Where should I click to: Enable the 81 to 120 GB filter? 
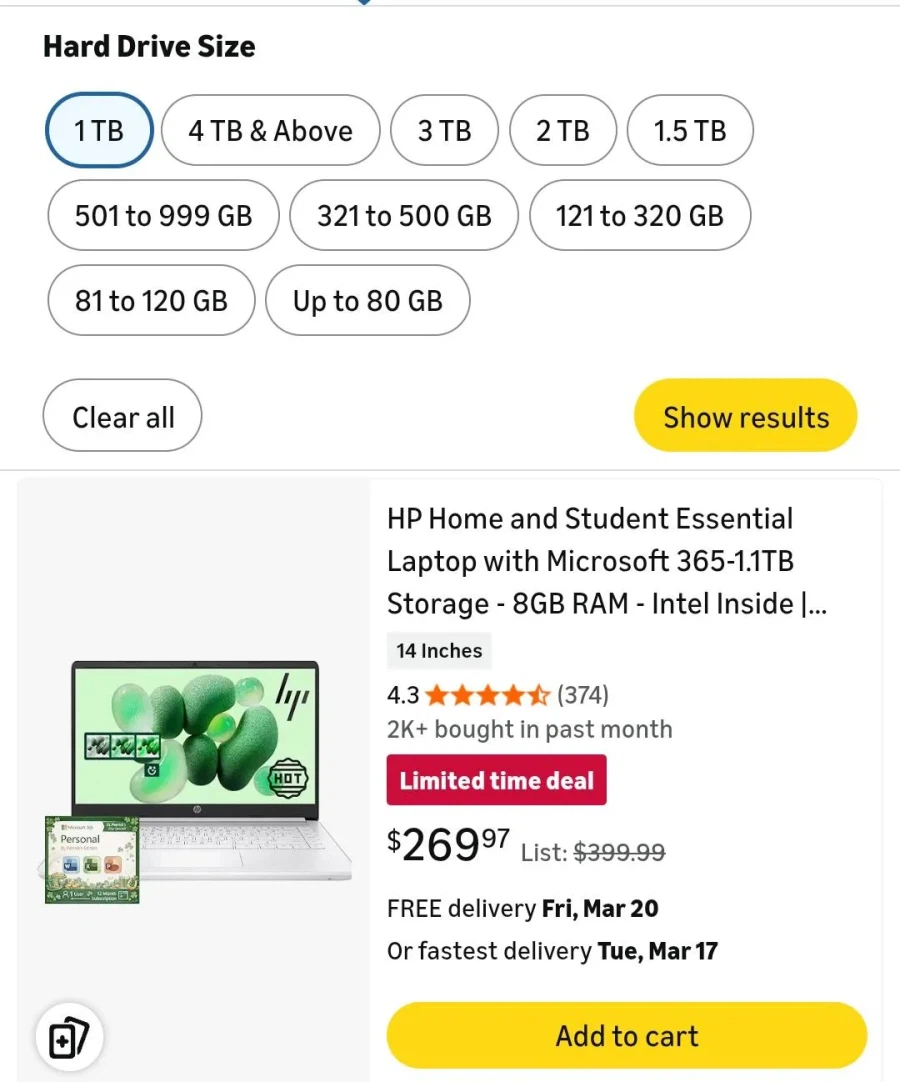(x=151, y=300)
